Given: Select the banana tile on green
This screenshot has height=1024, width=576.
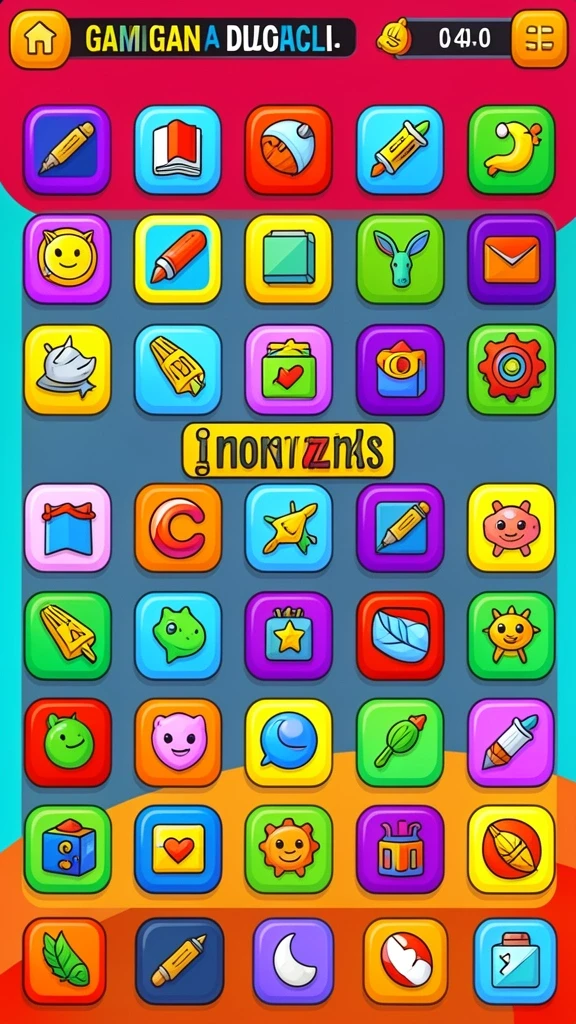Looking at the screenshot, I should point(511,150).
